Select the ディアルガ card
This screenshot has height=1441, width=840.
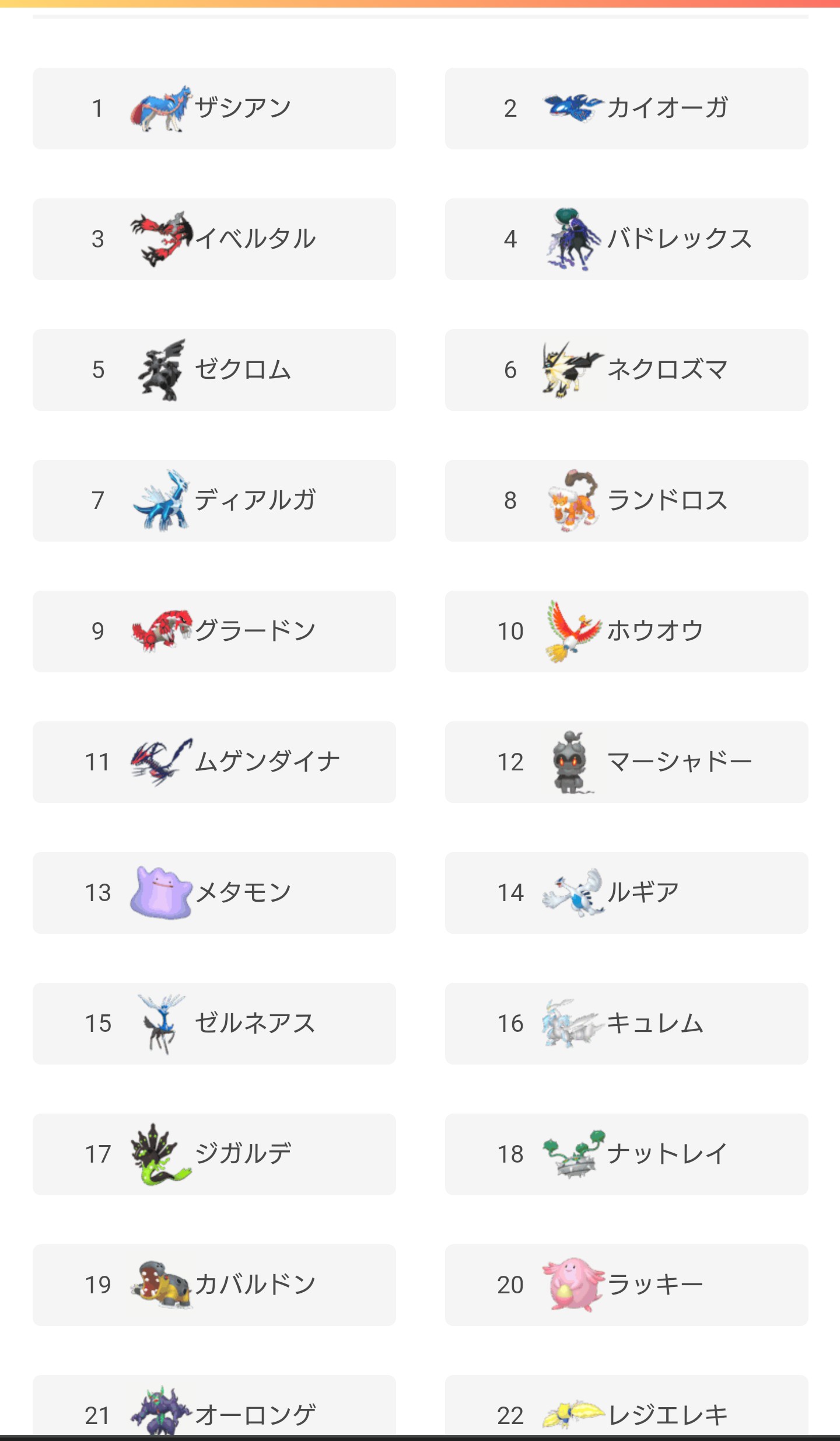point(214,501)
